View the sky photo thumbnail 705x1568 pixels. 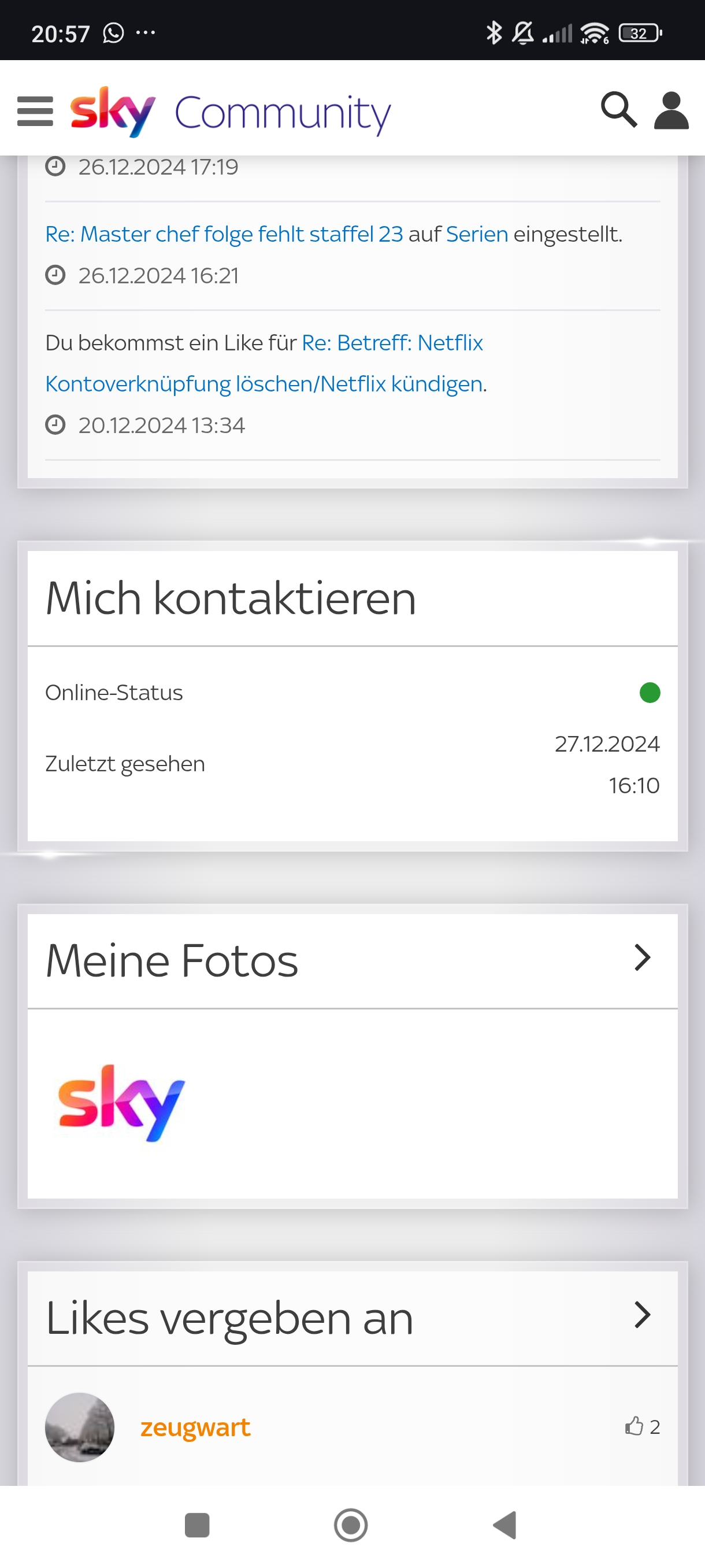pos(121,1103)
